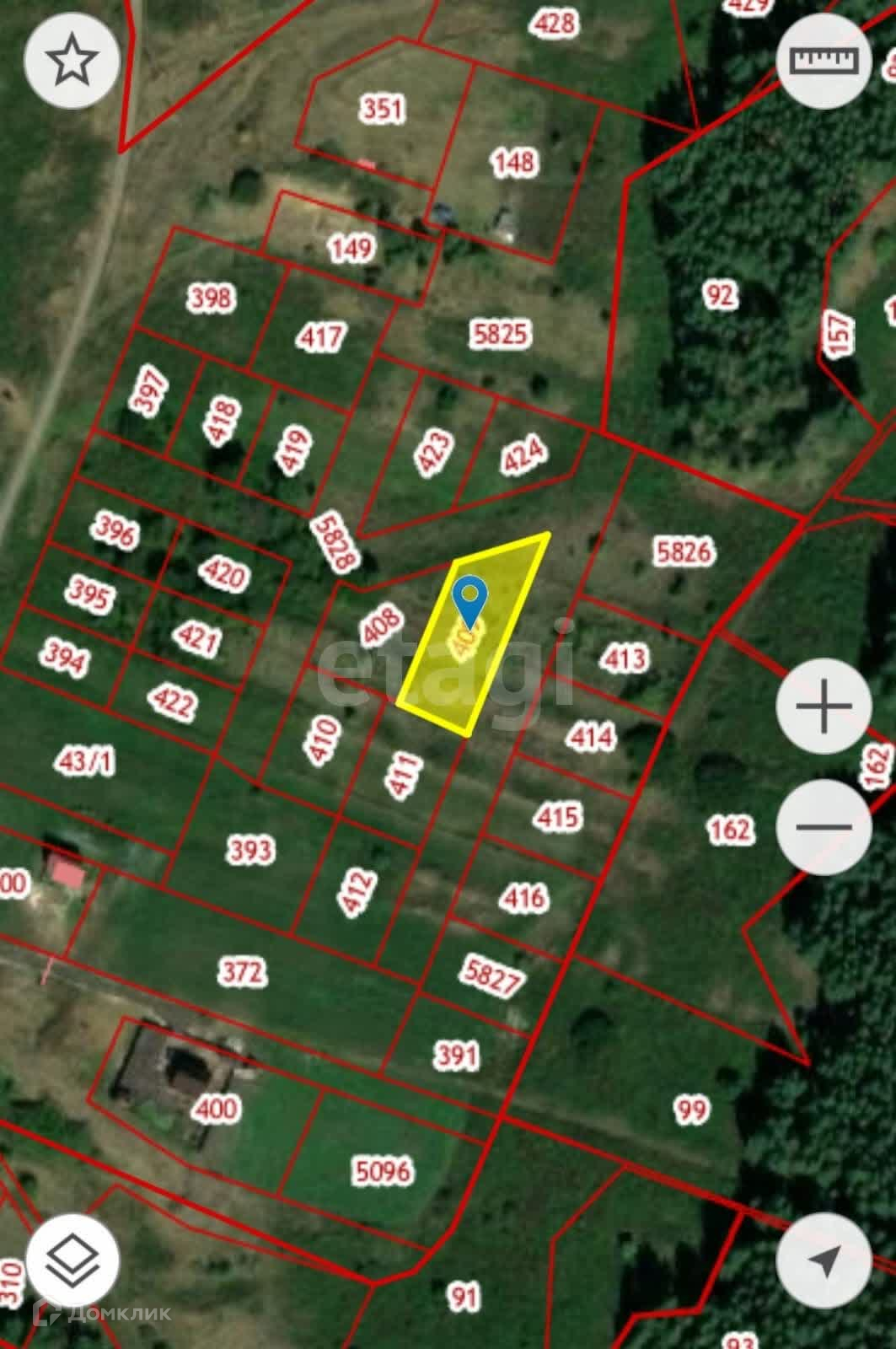Screen dimensions: 896x1349
Task: Open the ruler measurement tool
Action: tap(823, 61)
